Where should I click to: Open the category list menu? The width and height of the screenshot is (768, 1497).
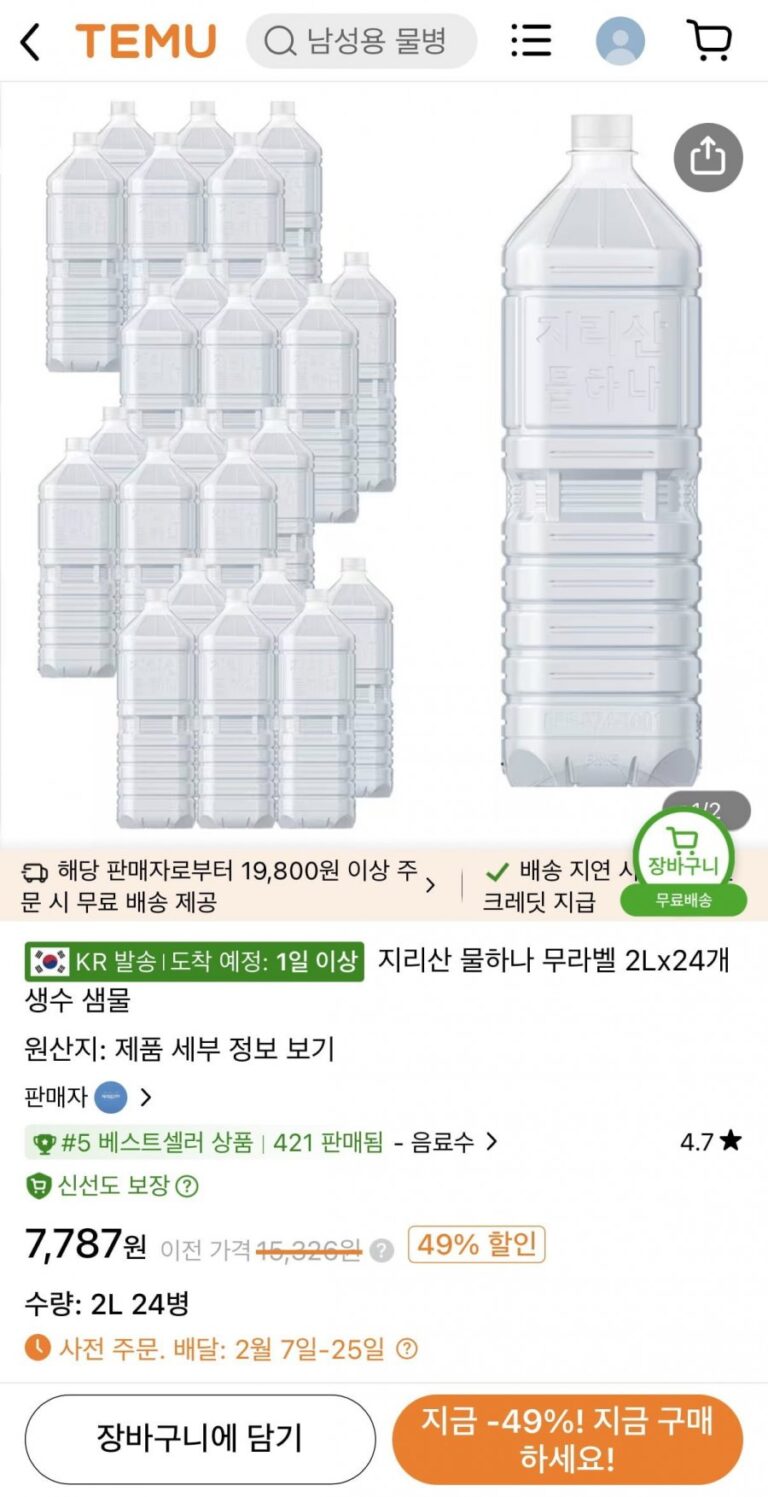click(x=530, y=41)
